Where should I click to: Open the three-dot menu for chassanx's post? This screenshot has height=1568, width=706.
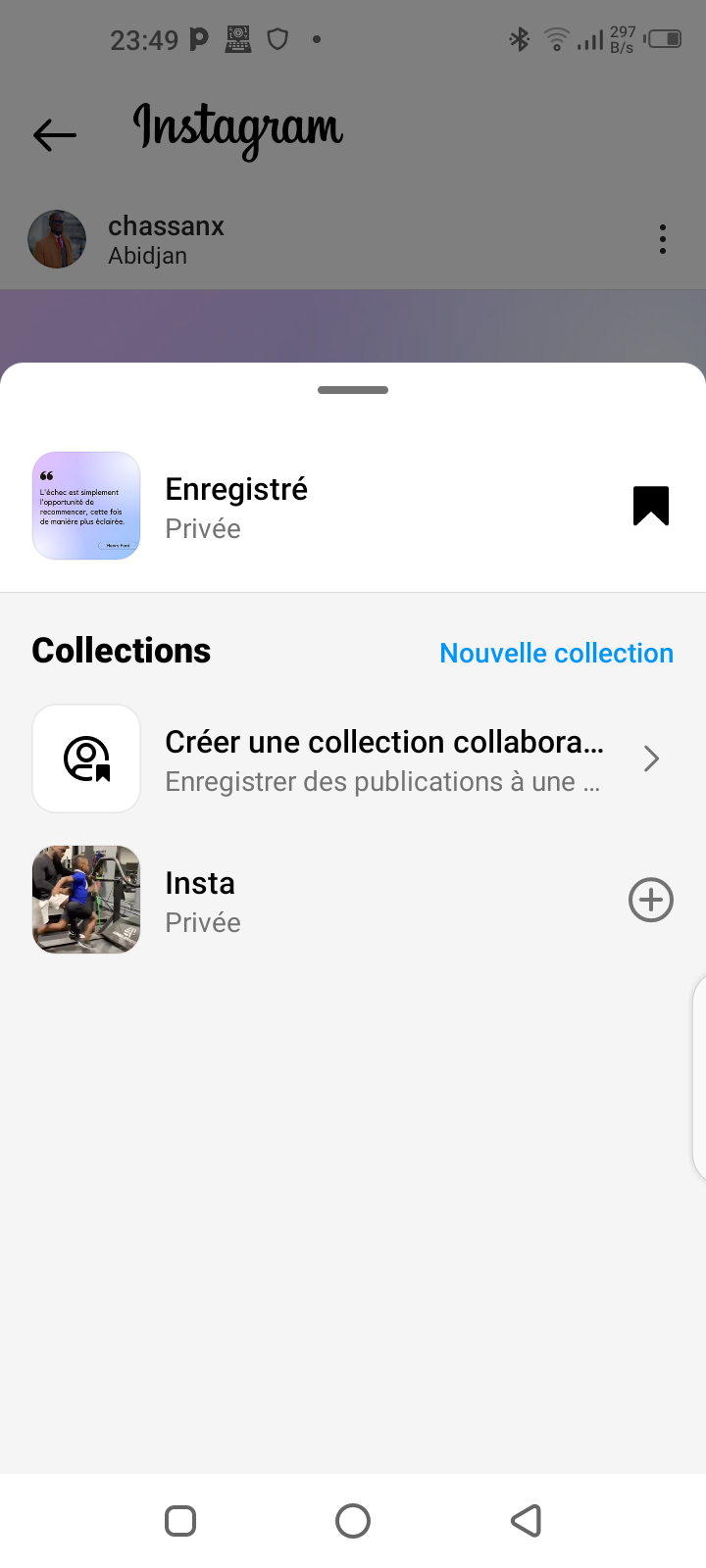click(663, 239)
